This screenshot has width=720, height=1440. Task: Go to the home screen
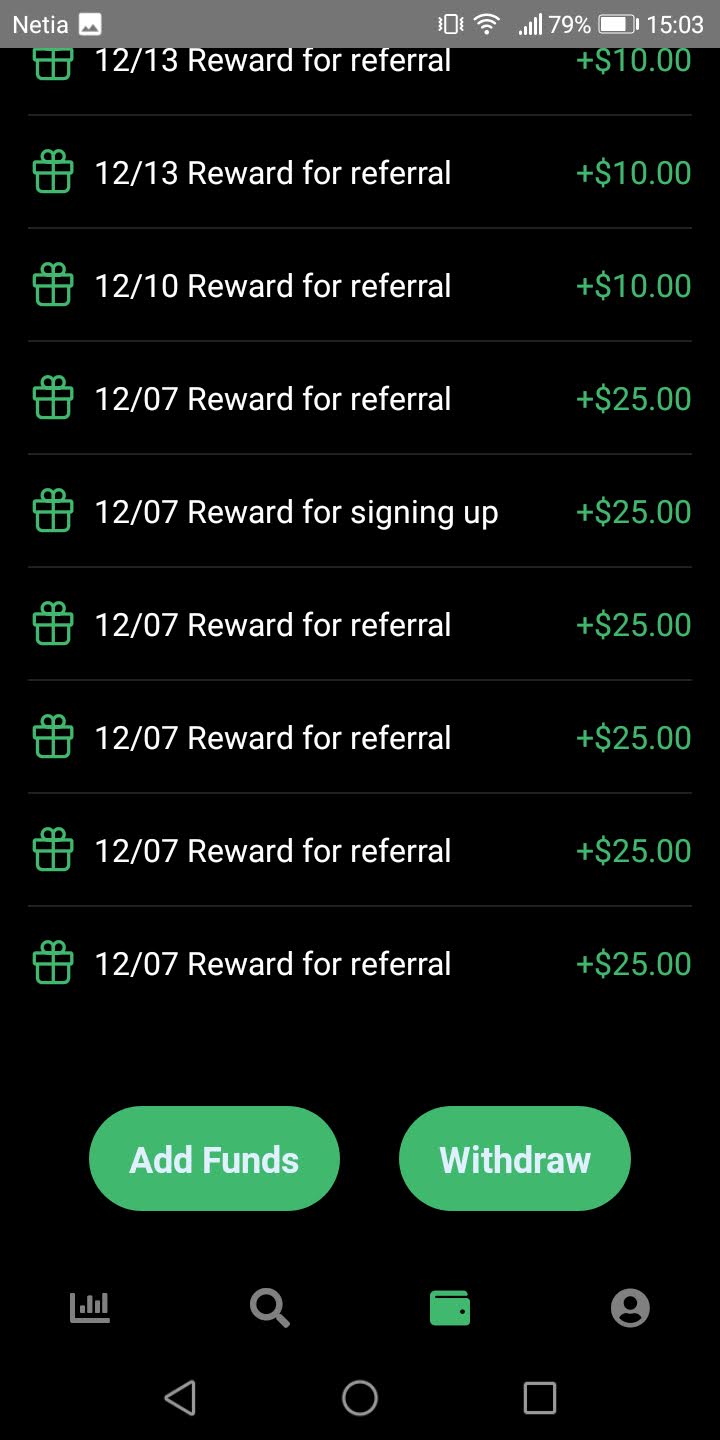[x=360, y=1397]
